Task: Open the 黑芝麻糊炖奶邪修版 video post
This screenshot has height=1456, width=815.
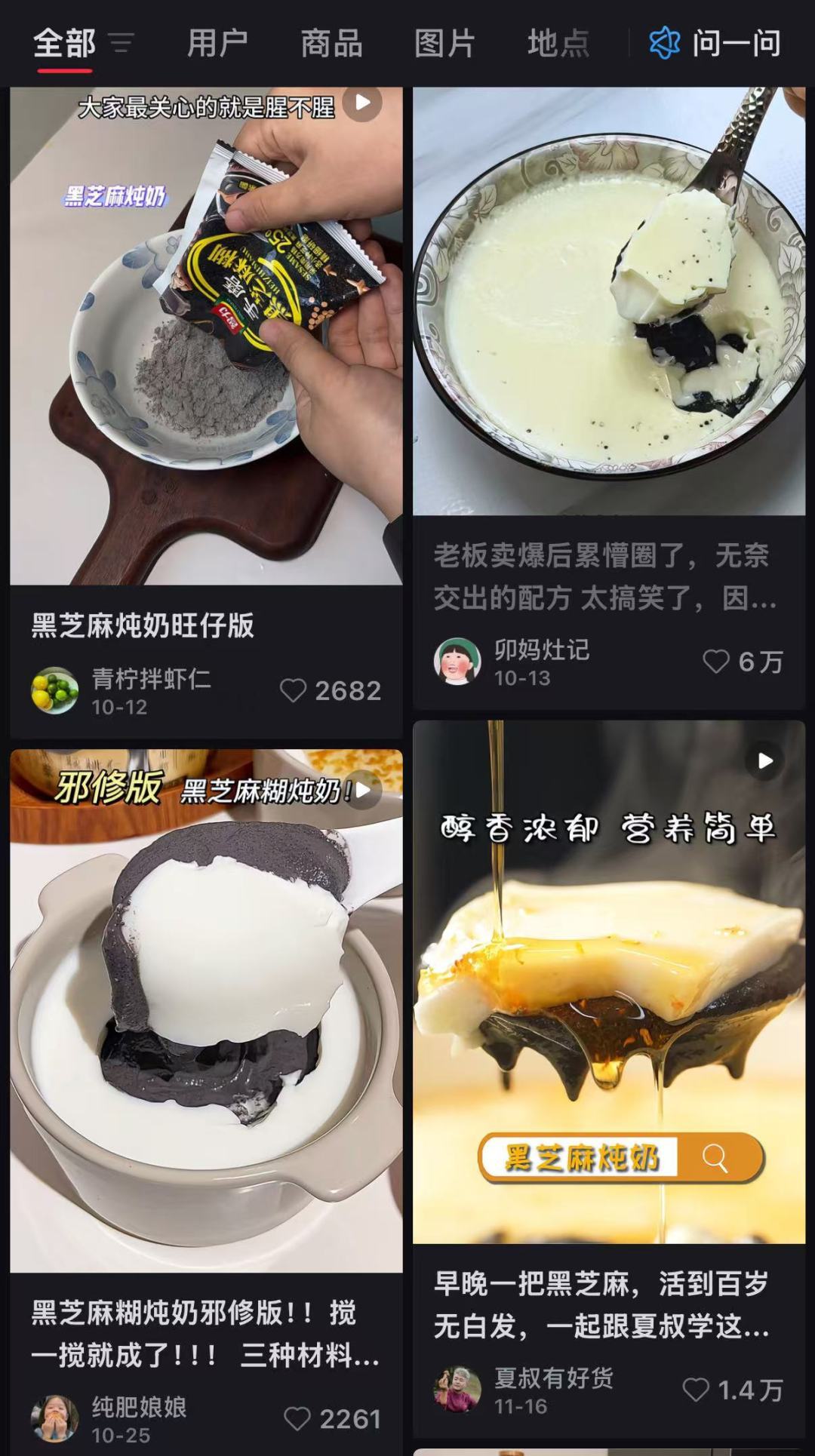Action: click(206, 1011)
